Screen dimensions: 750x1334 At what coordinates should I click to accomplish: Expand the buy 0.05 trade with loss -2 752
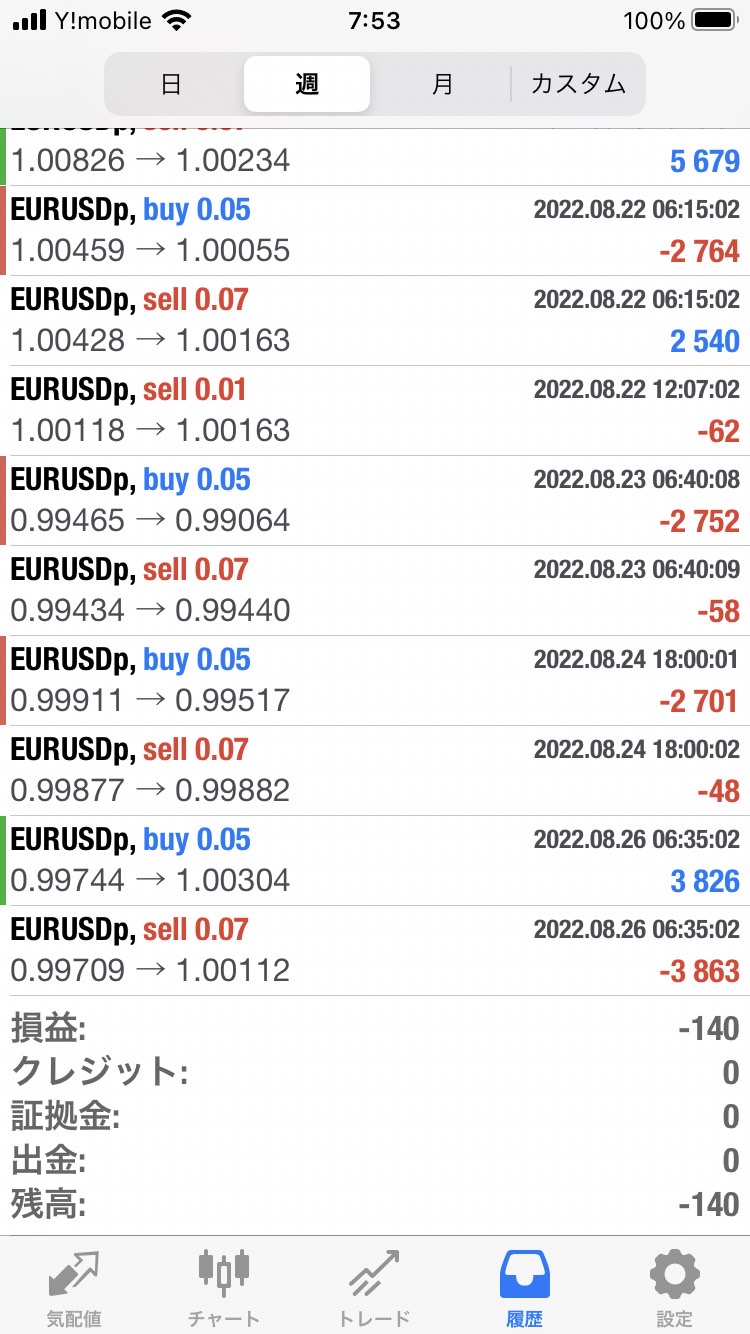[x=375, y=501]
